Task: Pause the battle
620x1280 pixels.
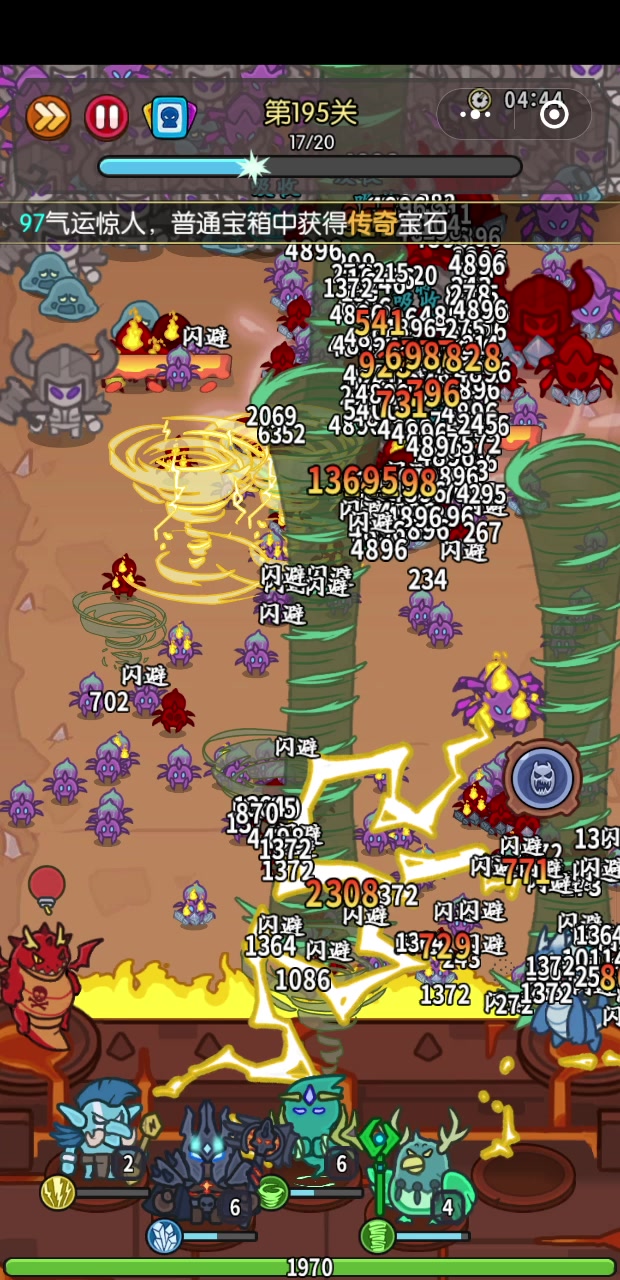Action: tap(106, 117)
